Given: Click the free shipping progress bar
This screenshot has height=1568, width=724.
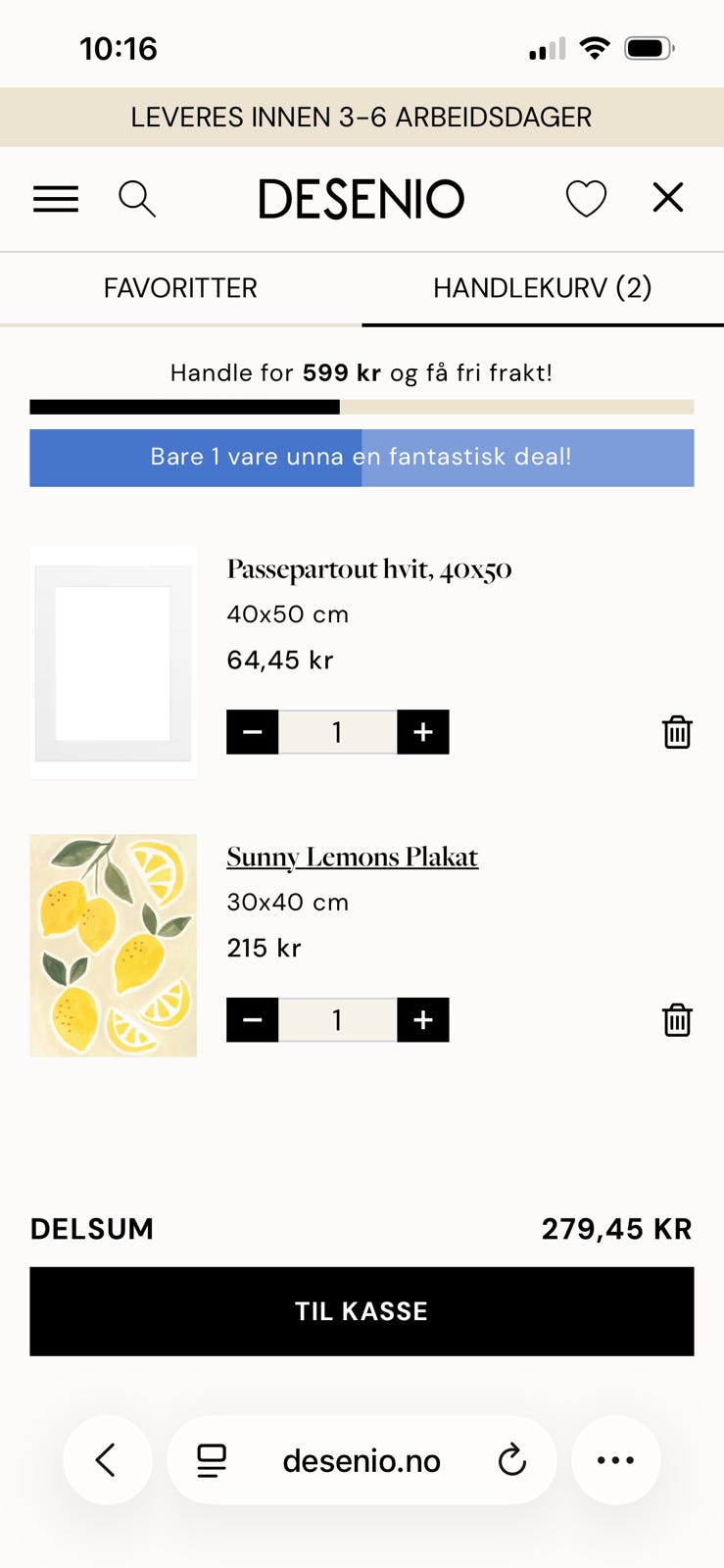Looking at the screenshot, I should click(x=361, y=405).
